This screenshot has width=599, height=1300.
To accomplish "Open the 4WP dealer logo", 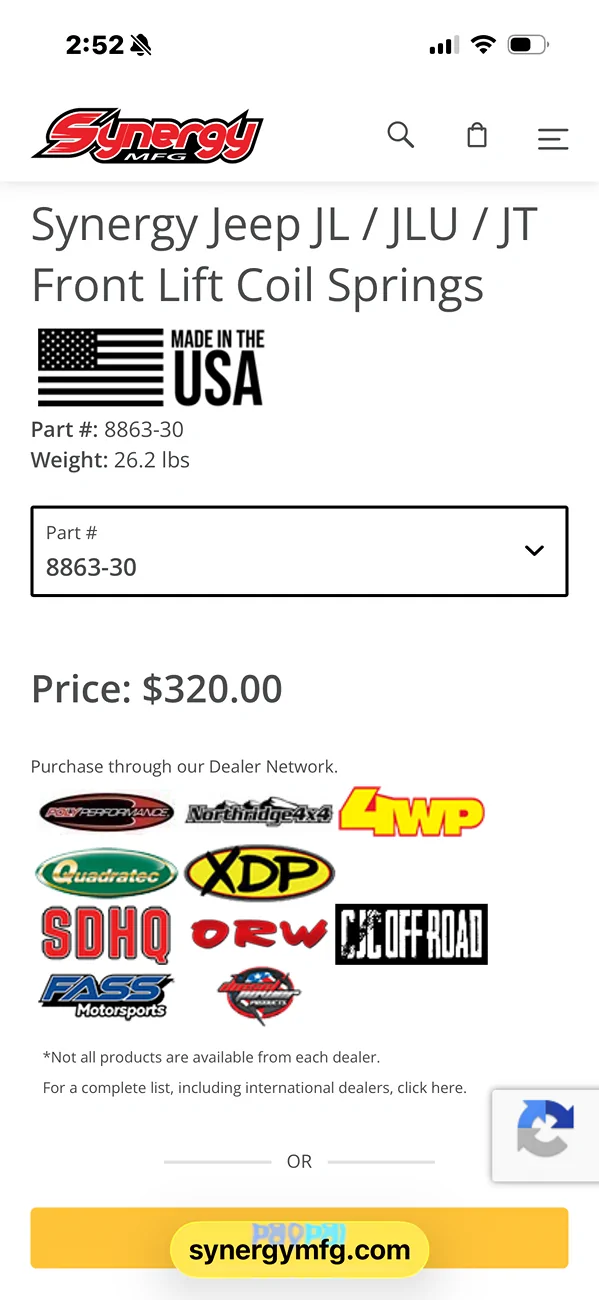I will pos(412,811).
